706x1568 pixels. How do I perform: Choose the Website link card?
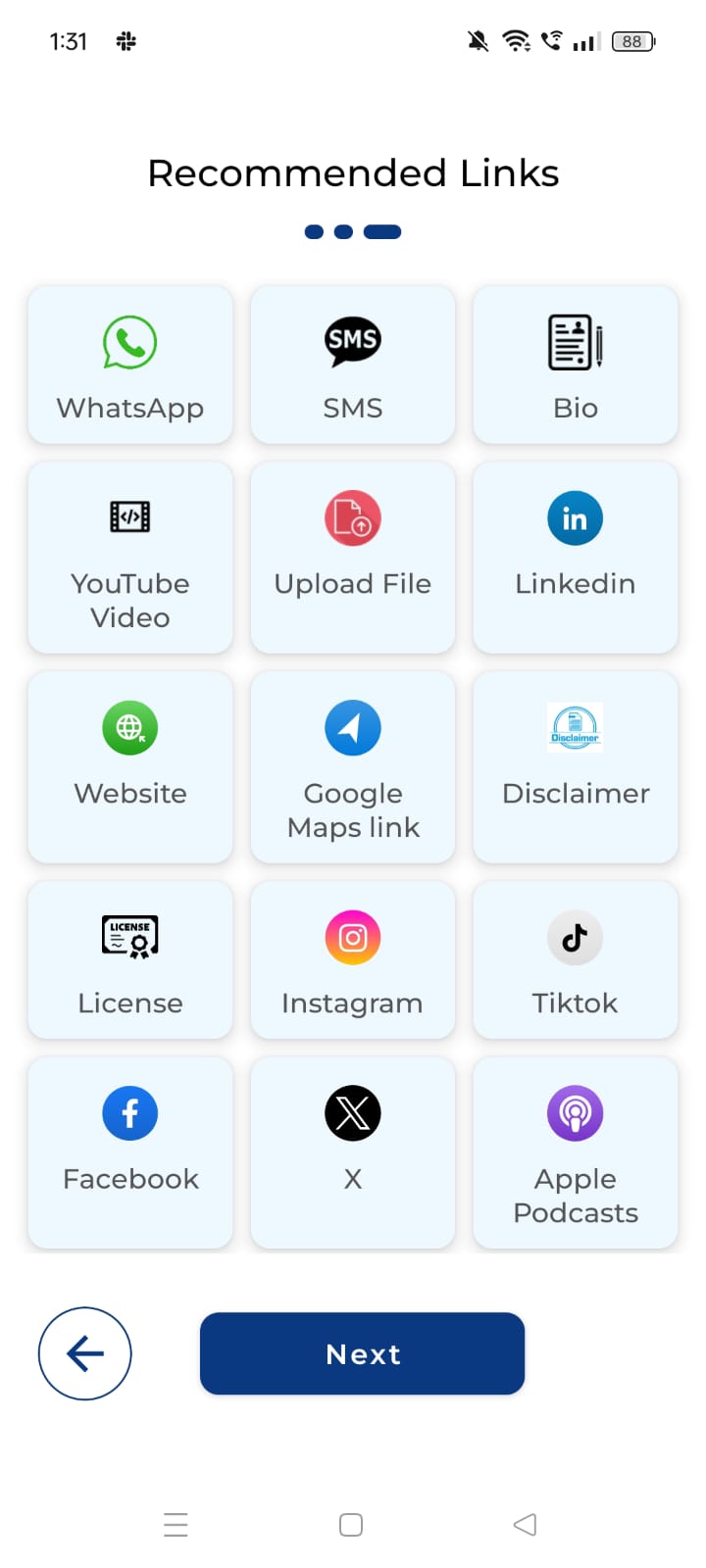(130, 766)
